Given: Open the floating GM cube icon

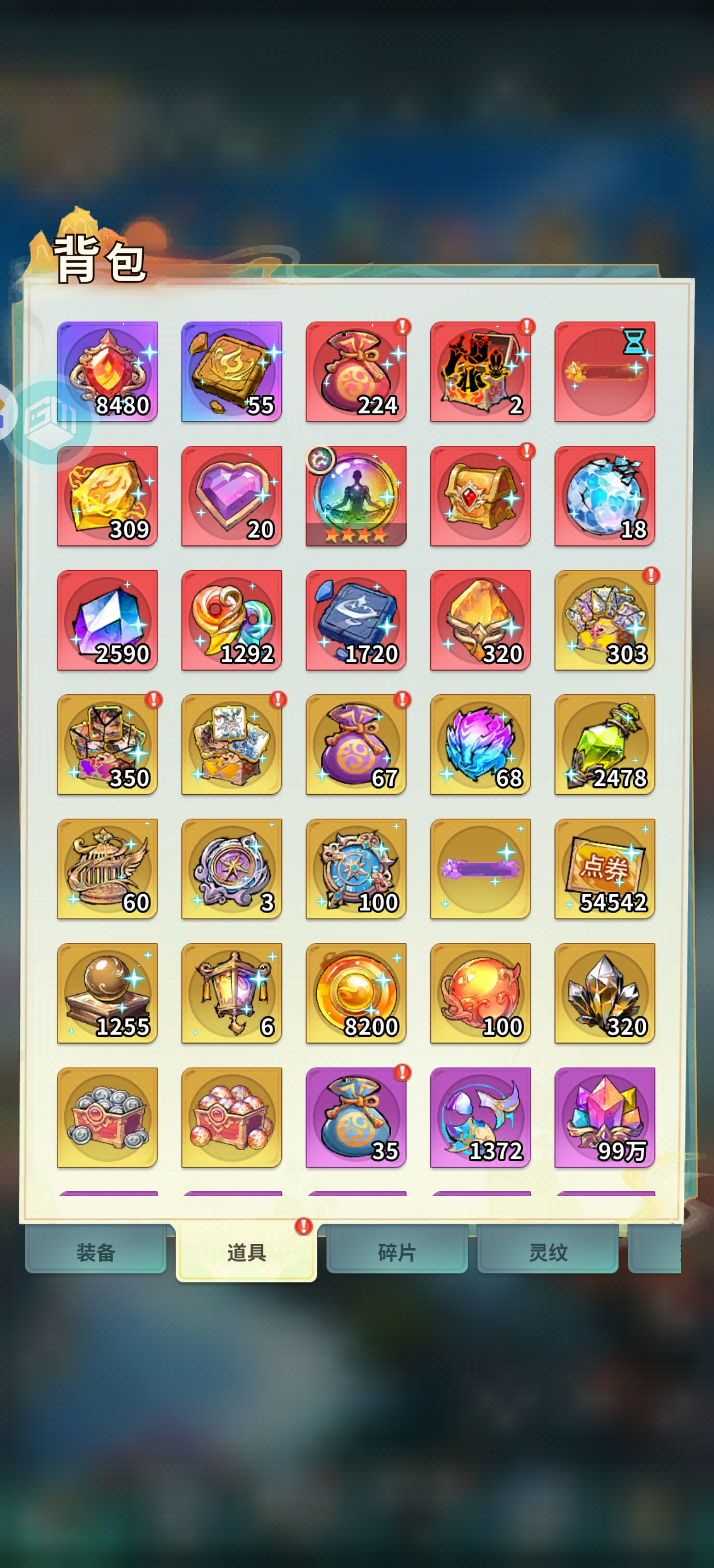Looking at the screenshot, I should click(x=50, y=421).
